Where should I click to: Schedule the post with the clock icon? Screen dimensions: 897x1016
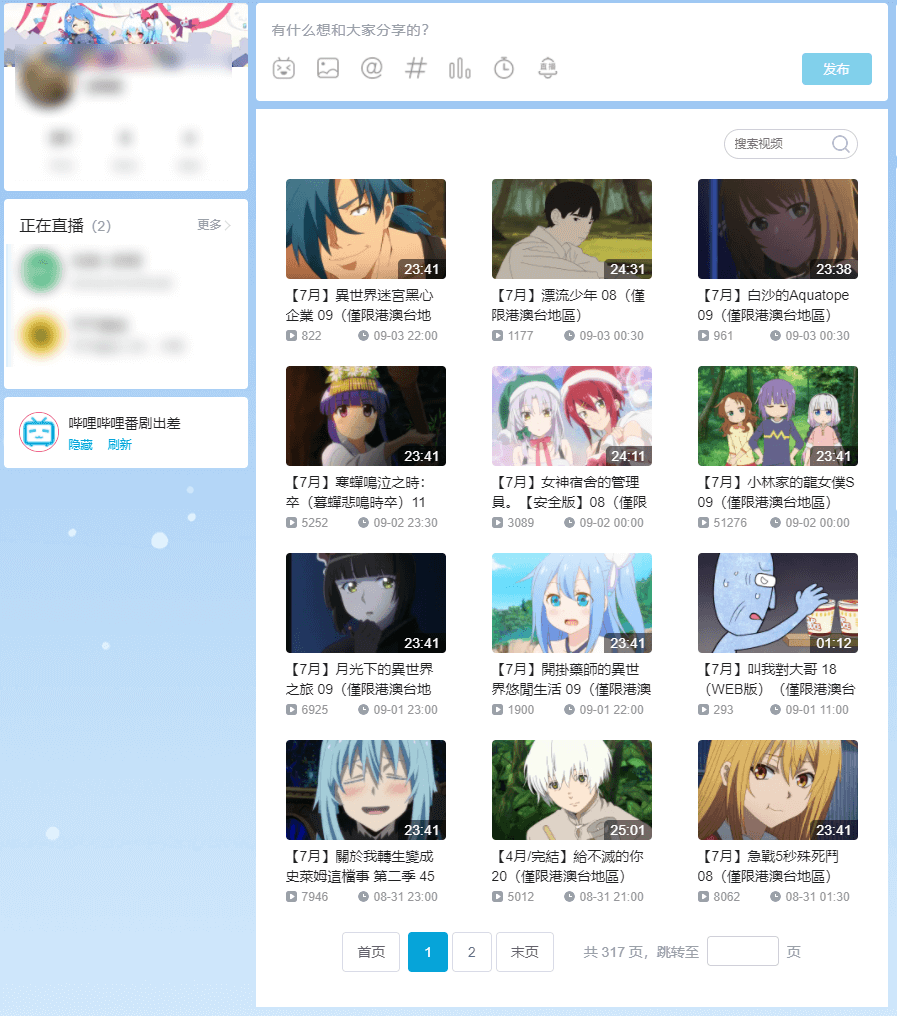pyautogui.click(x=504, y=68)
